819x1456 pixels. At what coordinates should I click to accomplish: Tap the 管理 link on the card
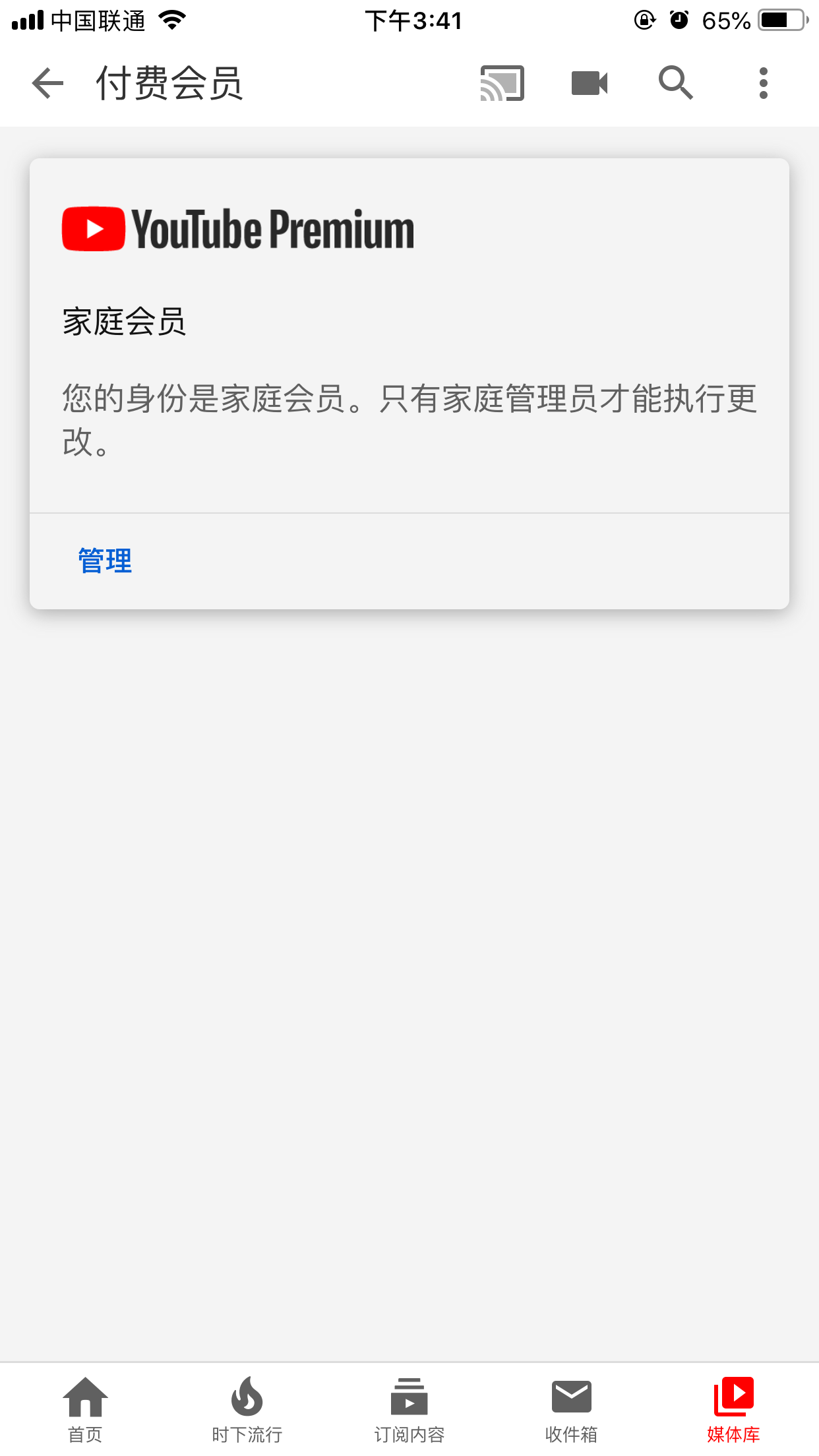[106, 561]
